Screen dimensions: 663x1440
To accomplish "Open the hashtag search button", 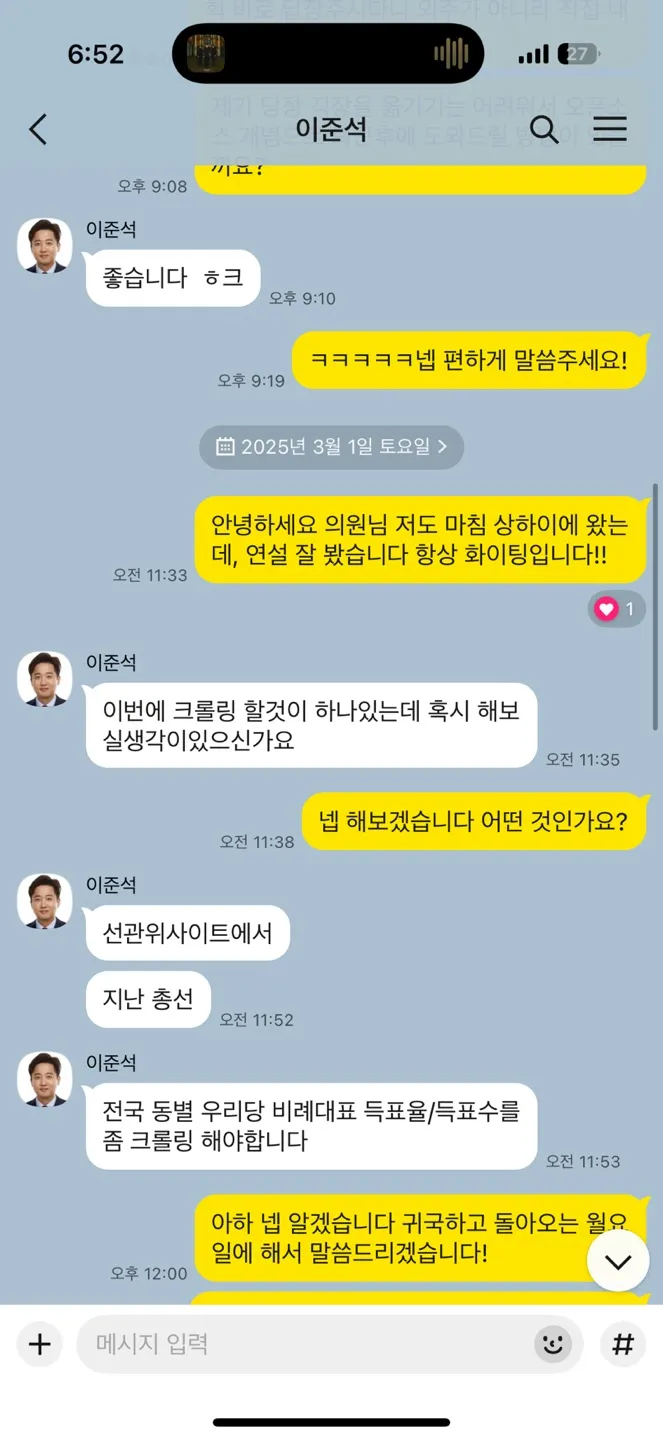I will click(x=623, y=1344).
